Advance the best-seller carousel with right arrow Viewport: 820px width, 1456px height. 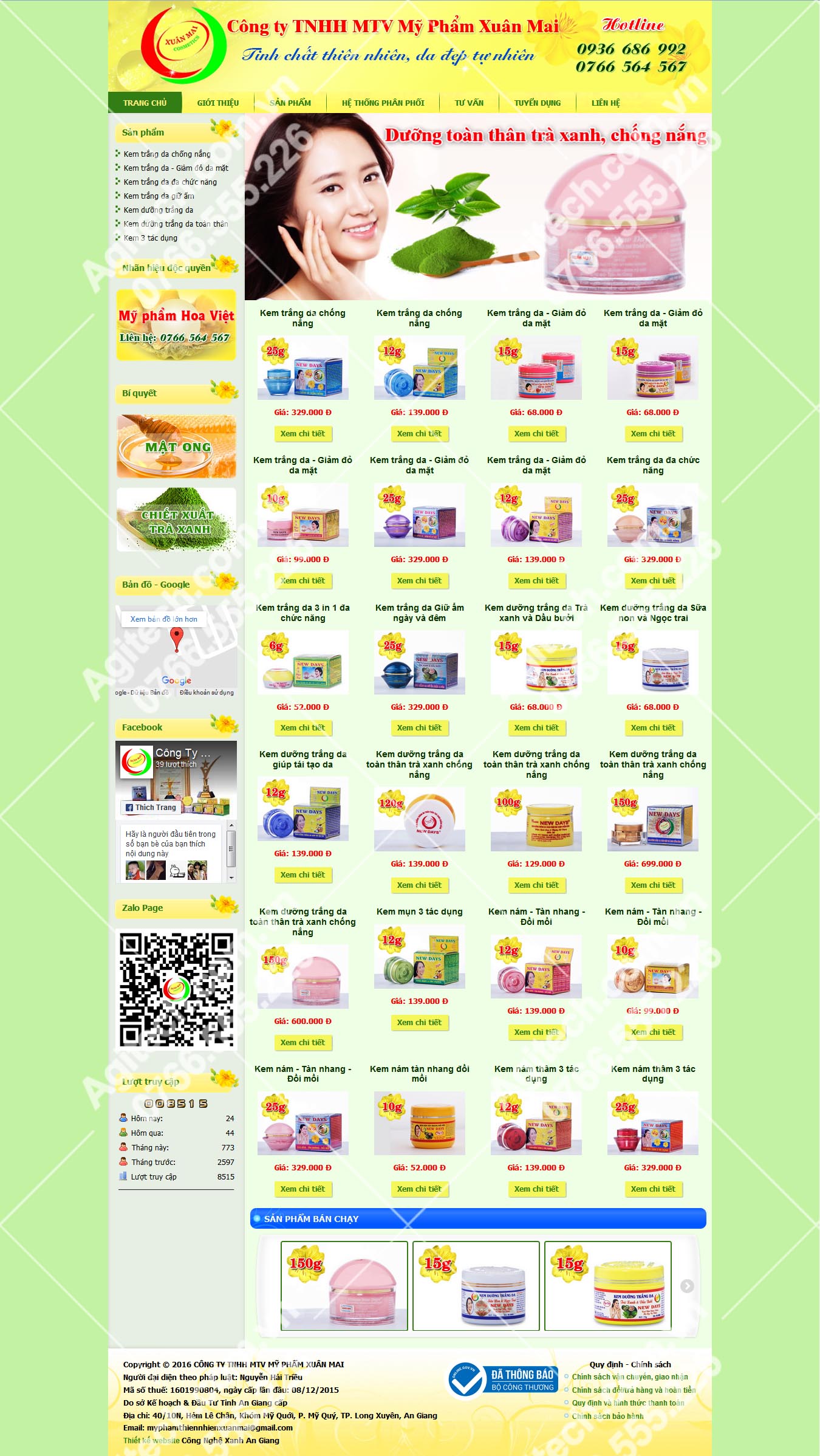[687, 1286]
